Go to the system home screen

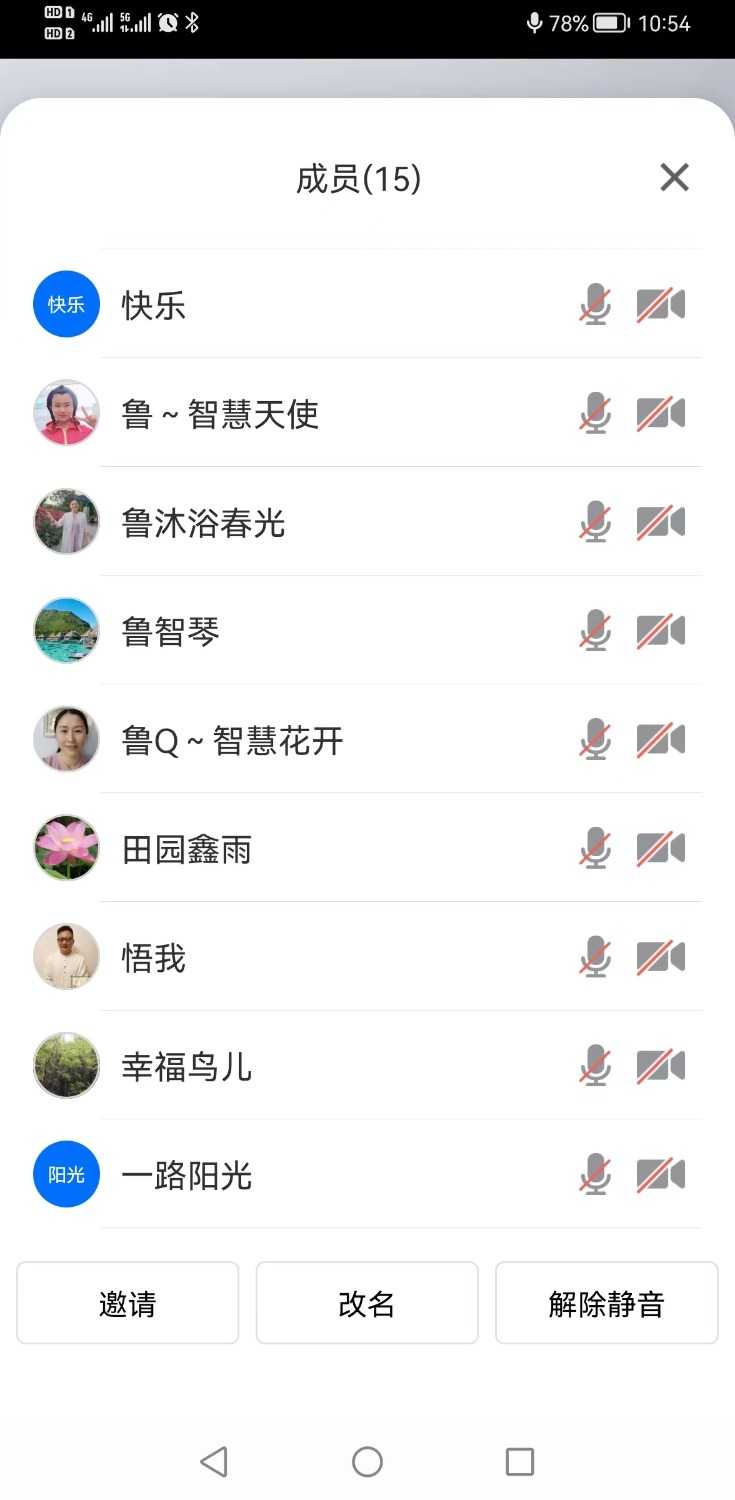(367, 1462)
